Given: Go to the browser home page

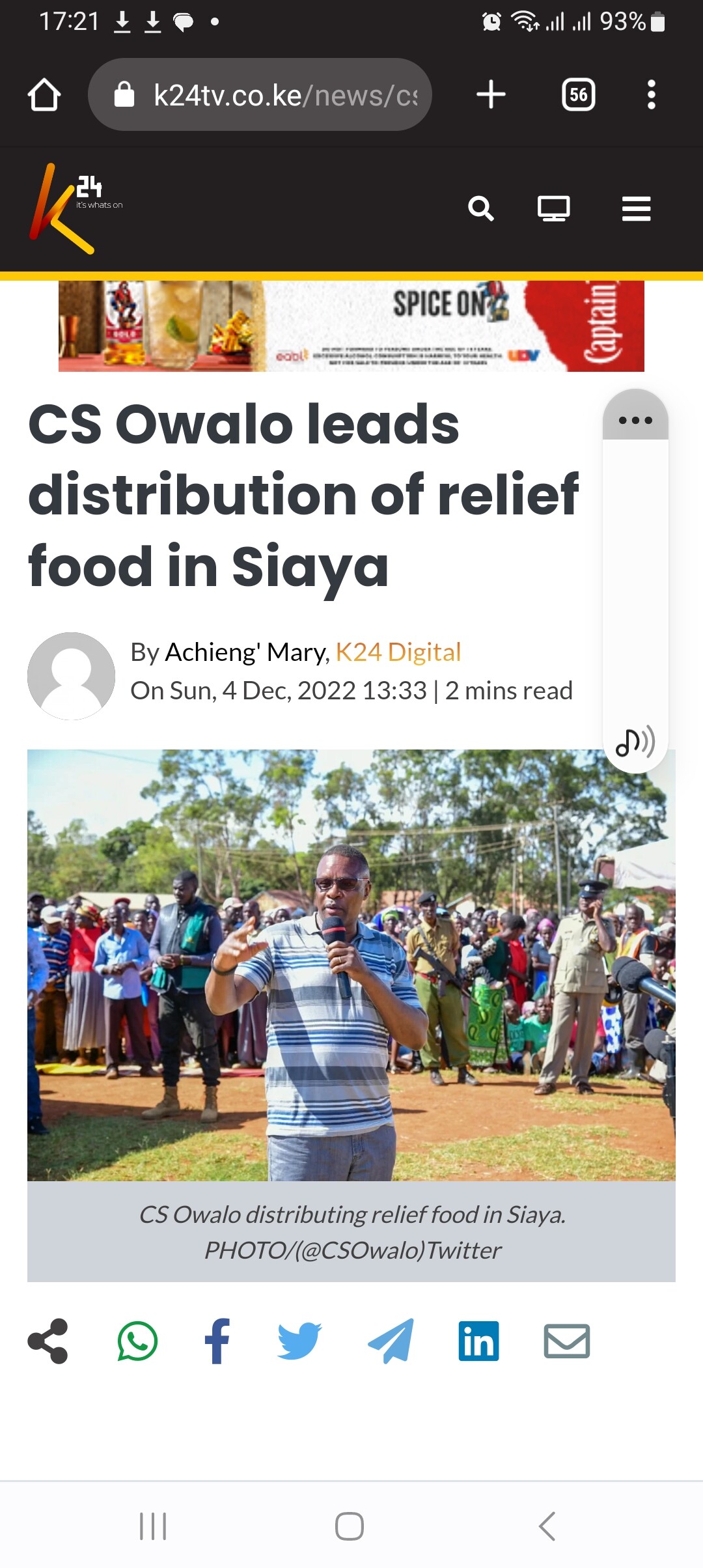Looking at the screenshot, I should (x=44, y=95).
